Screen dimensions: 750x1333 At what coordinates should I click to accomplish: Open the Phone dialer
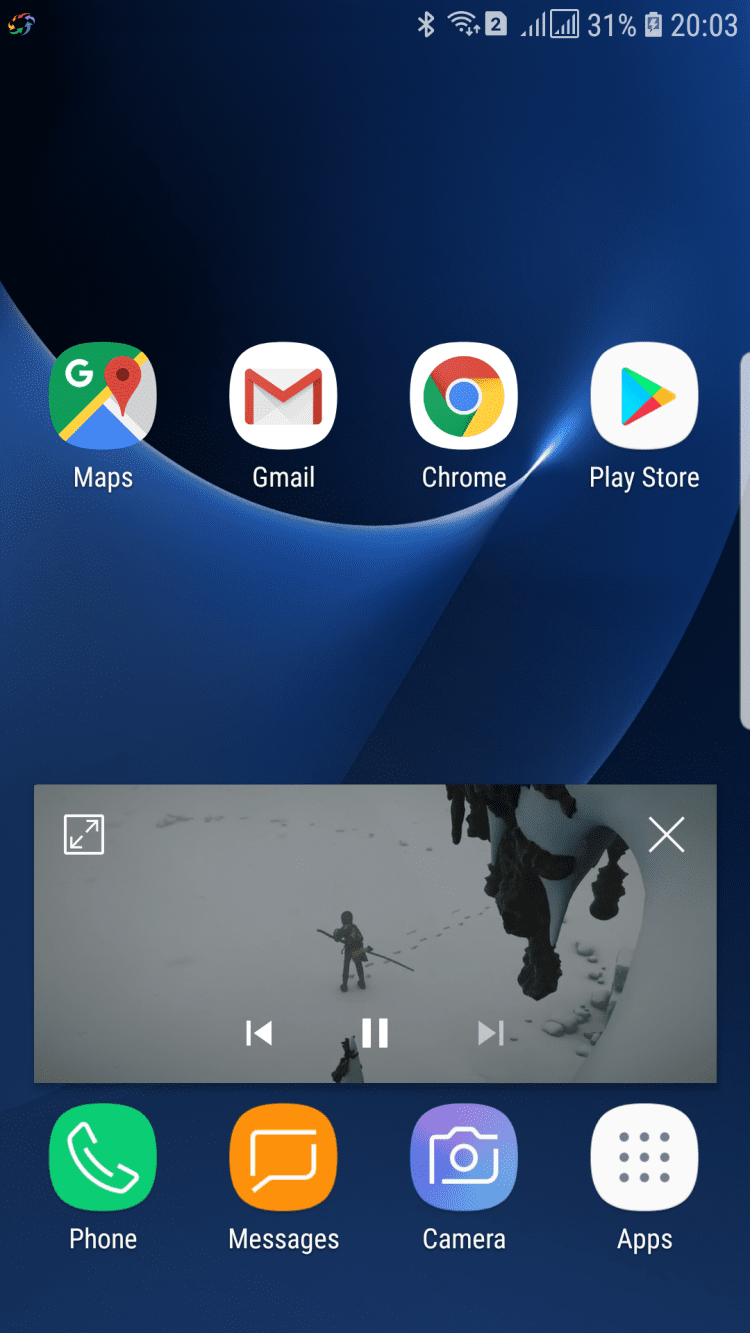pos(103,1158)
